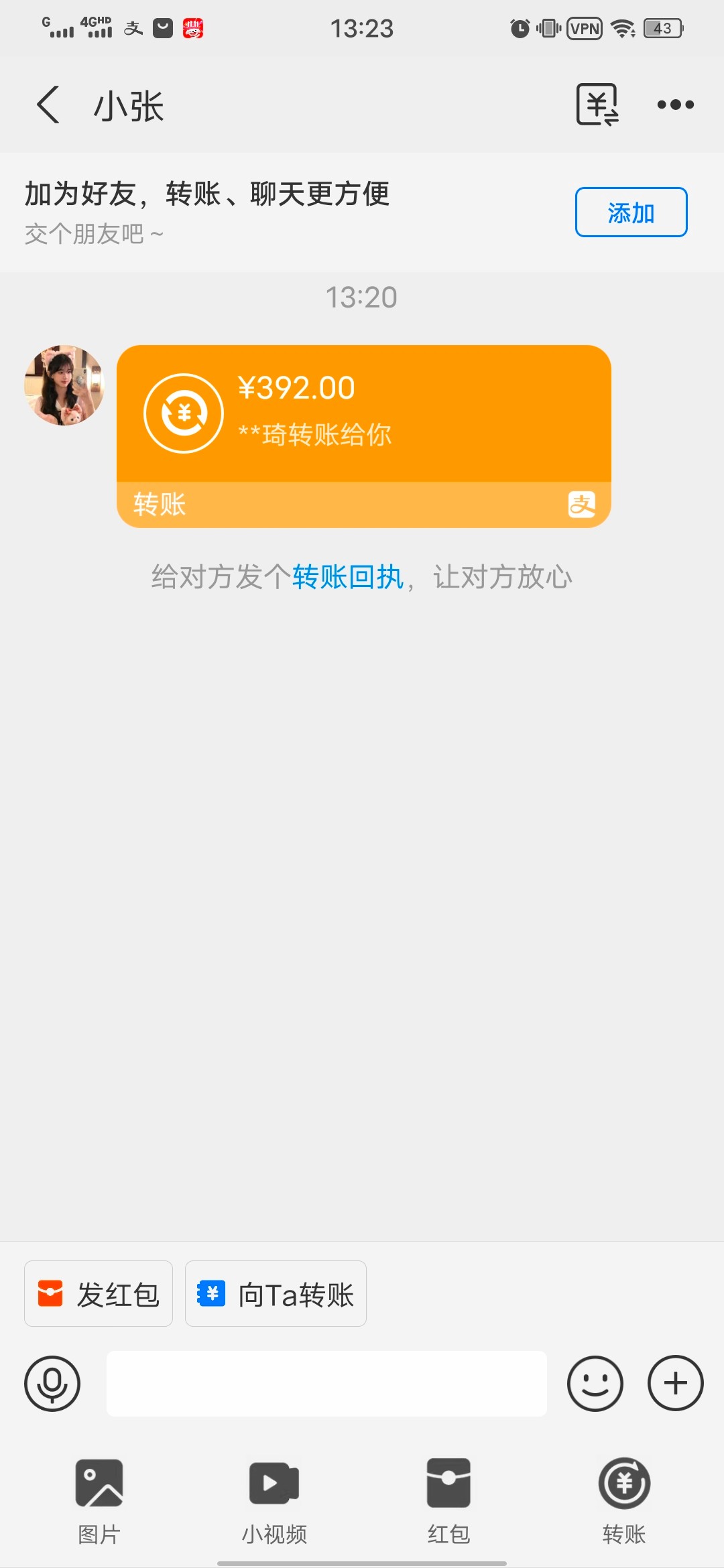Screen dimensions: 724x1568
Task: Focus the message text field
Action: 326,1383
